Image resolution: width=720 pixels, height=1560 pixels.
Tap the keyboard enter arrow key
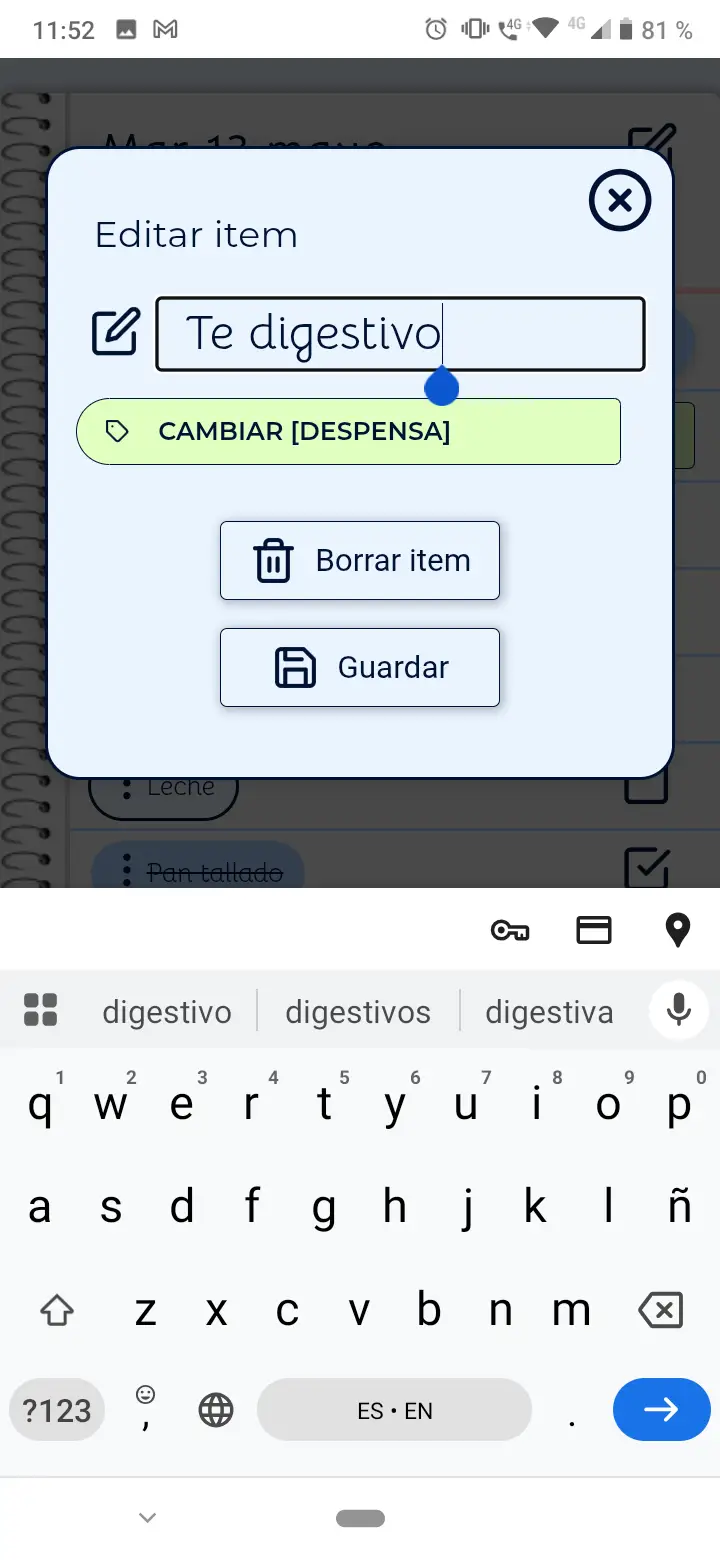[661, 1410]
